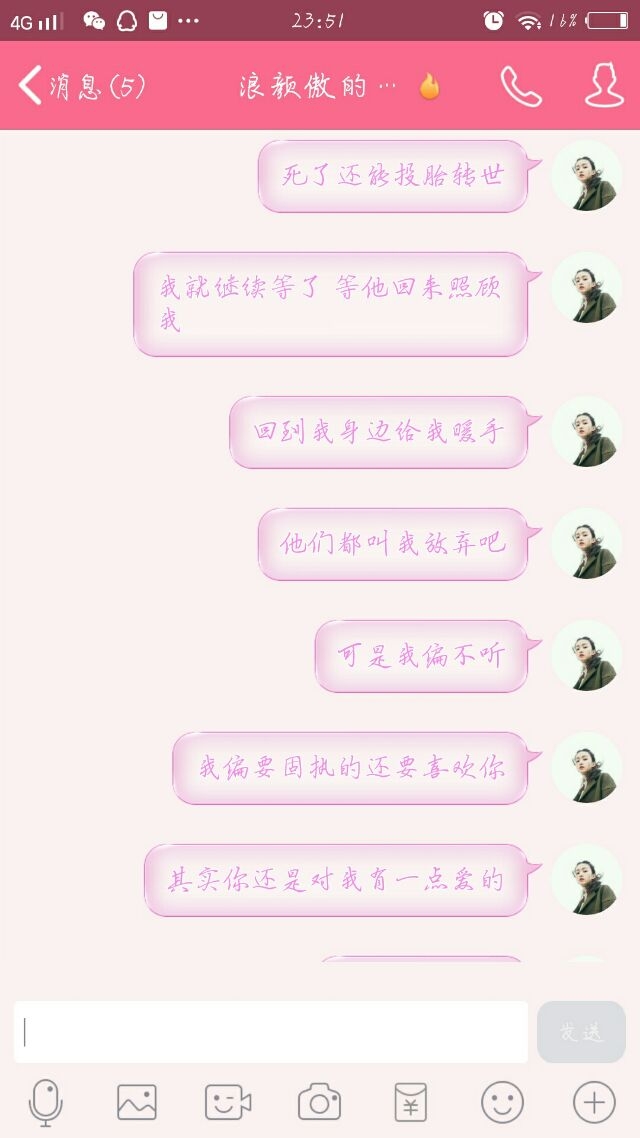The height and width of the screenshot is (1138, 640).
Task: Open the contact profile icon
Action: (x=604, y=86)
